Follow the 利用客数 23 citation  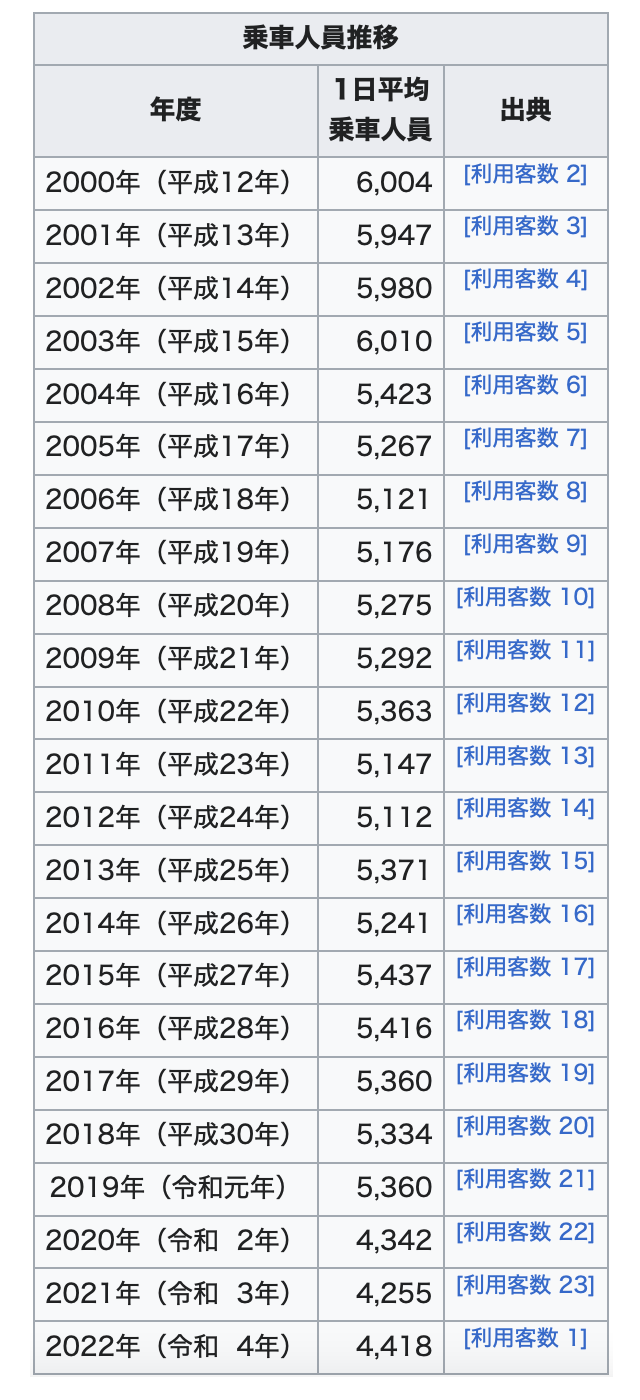click(x=525, y=1285)
